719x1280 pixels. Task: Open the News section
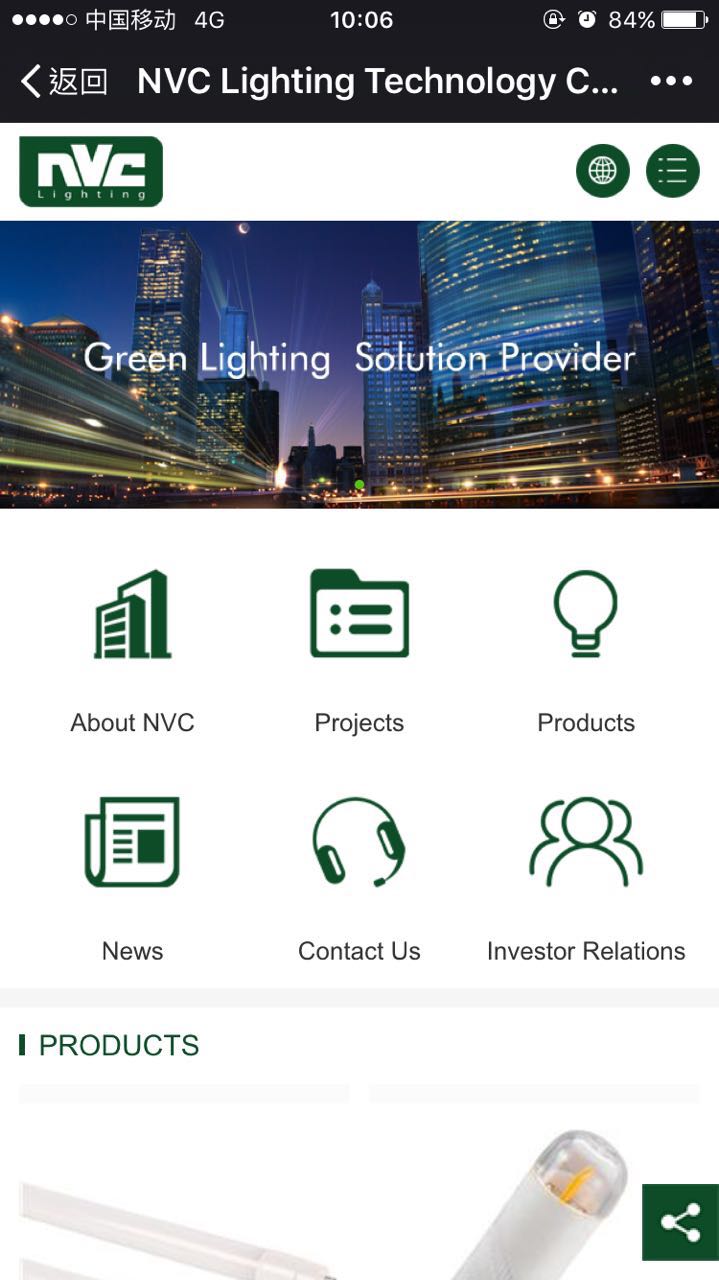pos(132,878)
